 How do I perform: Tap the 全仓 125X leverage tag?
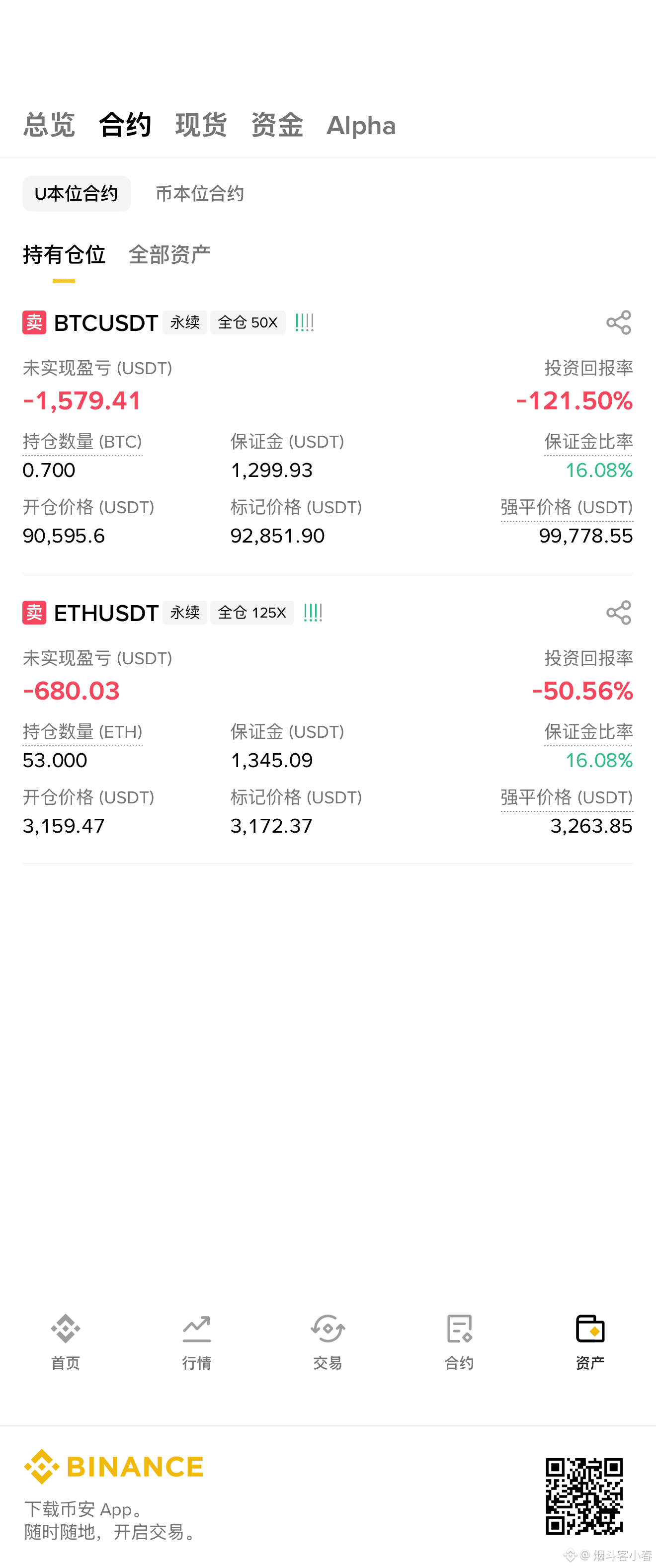point(252,613)
